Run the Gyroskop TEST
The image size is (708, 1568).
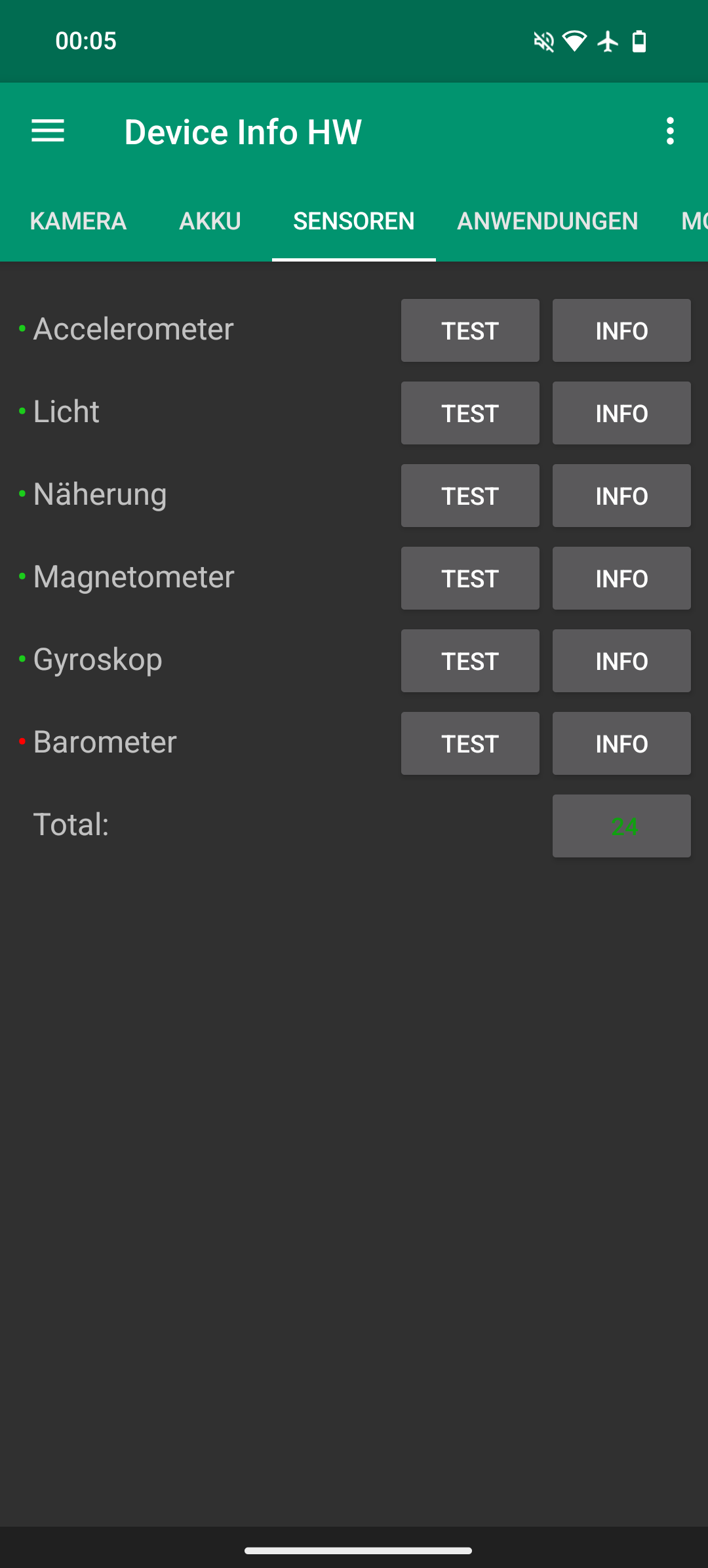[470, 661]
